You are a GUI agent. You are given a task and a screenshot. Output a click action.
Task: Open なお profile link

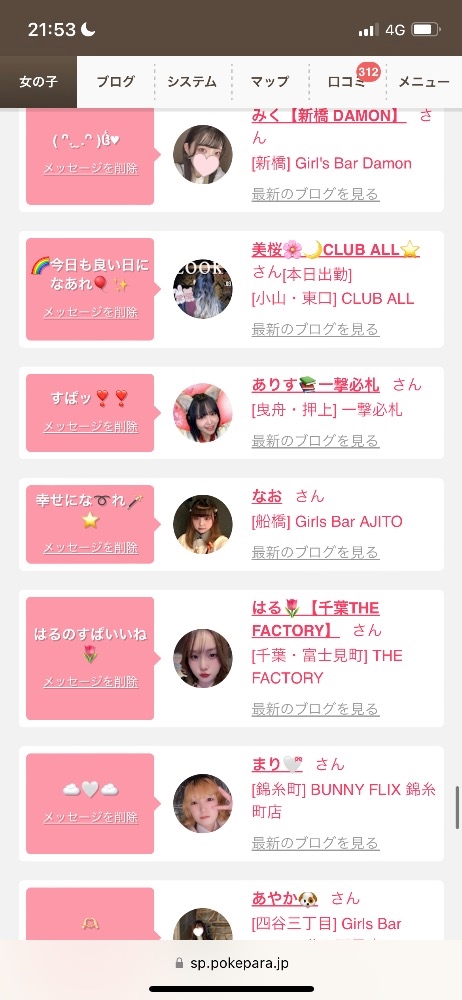tap(266, 496)
